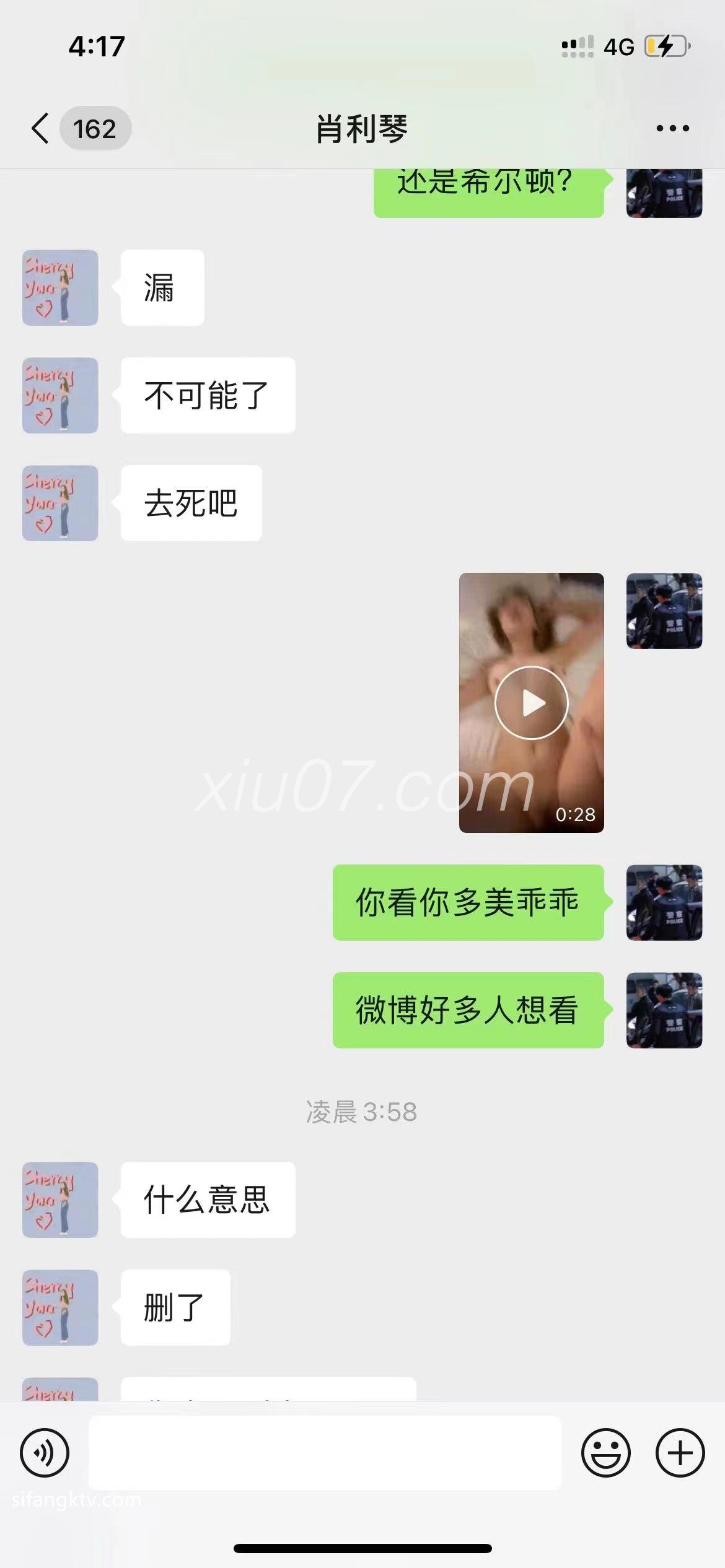
Task: Focus the message text field
Action: (x=325, y=1453)
